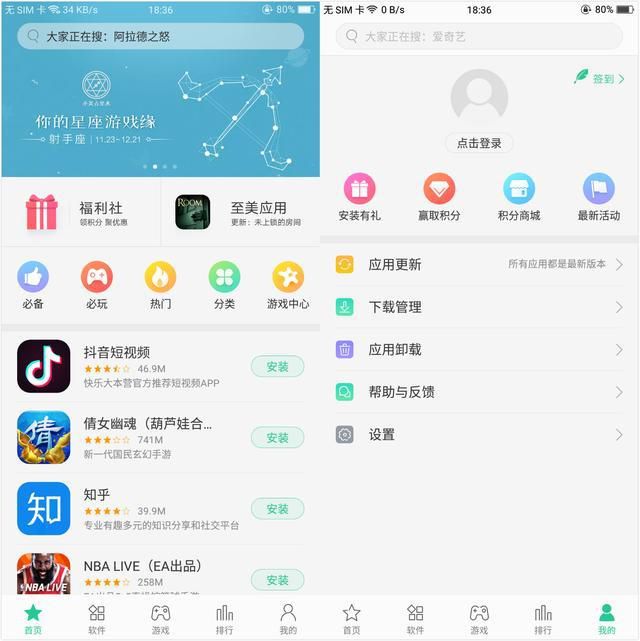640x641 pixels.
Task: Open the search box suggesting 阿拉德之怒
Action: tap(160, 36)
